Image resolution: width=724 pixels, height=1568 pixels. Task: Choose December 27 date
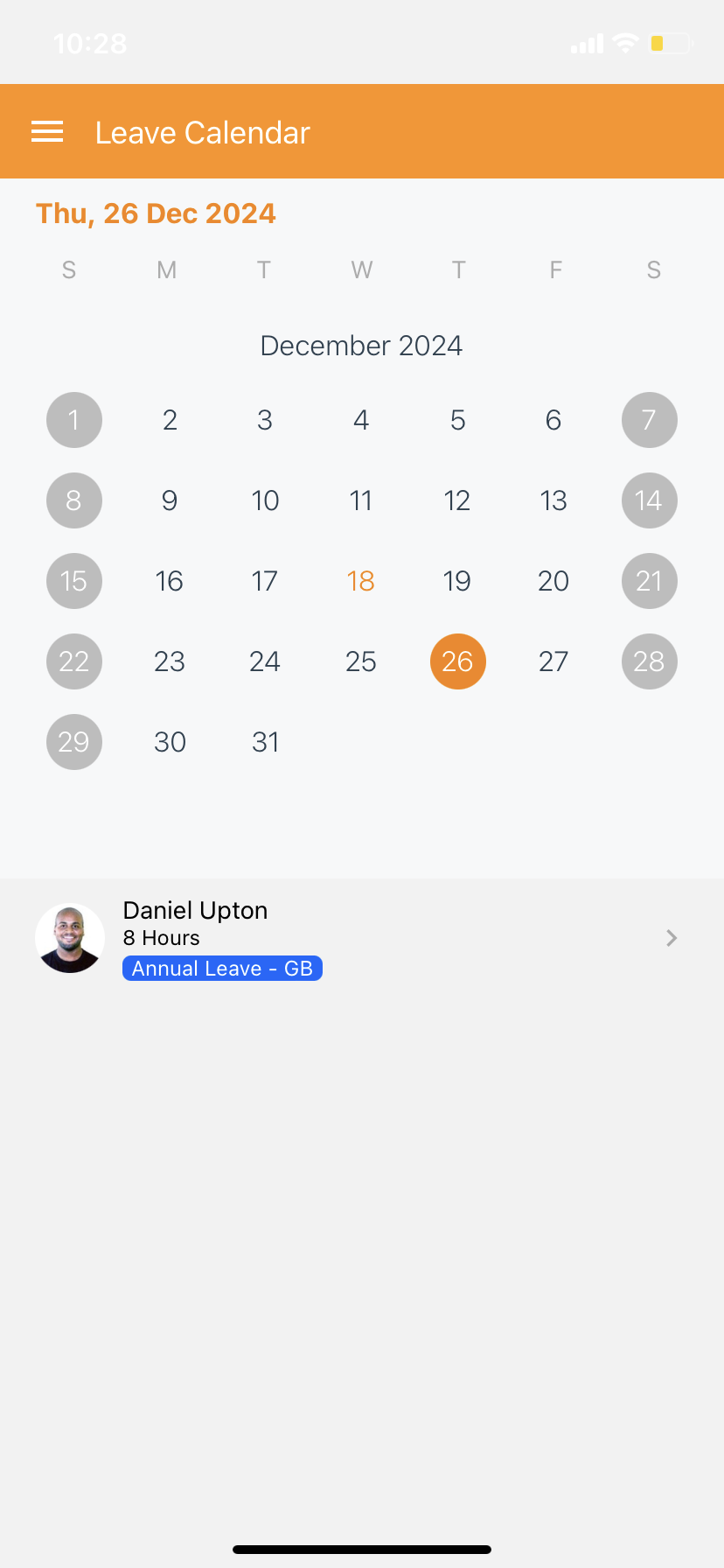point(553,661)
